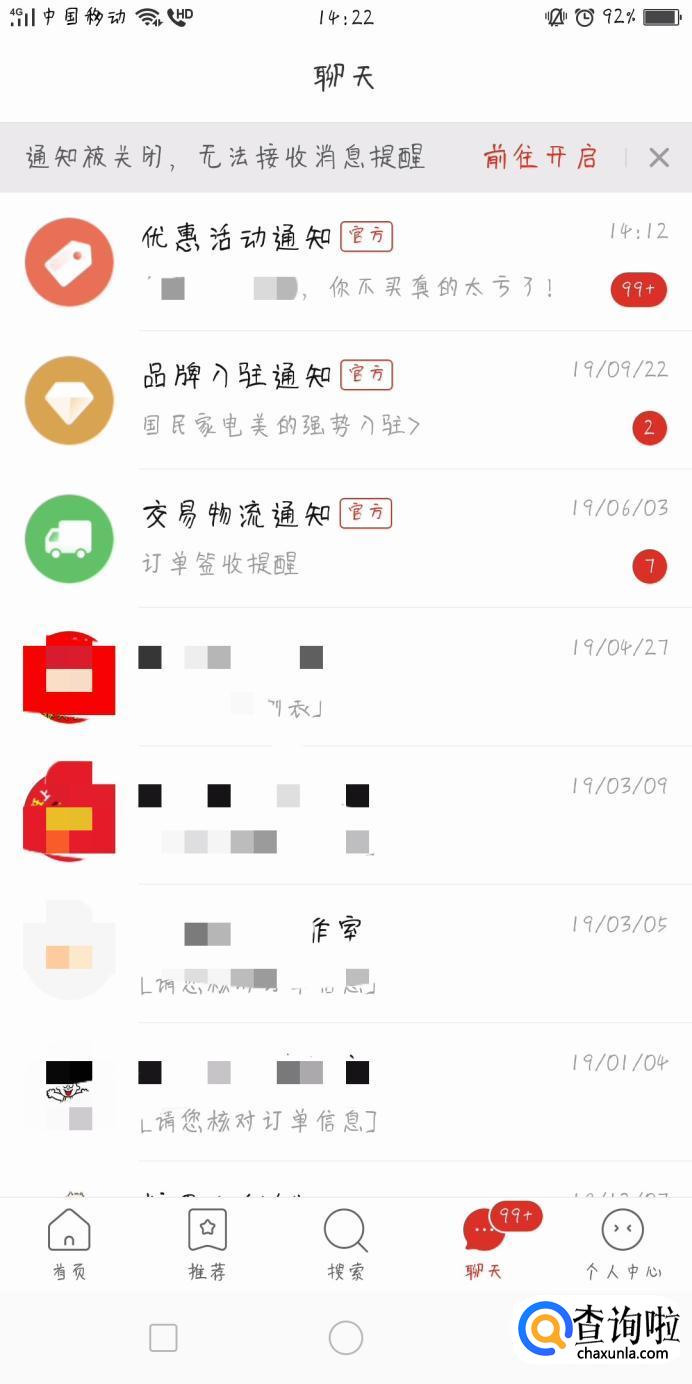The width and height of the screenshot is (692, 1384).
Task: Open 品牌入驻通知 thread
Action: tap(346, 400)
